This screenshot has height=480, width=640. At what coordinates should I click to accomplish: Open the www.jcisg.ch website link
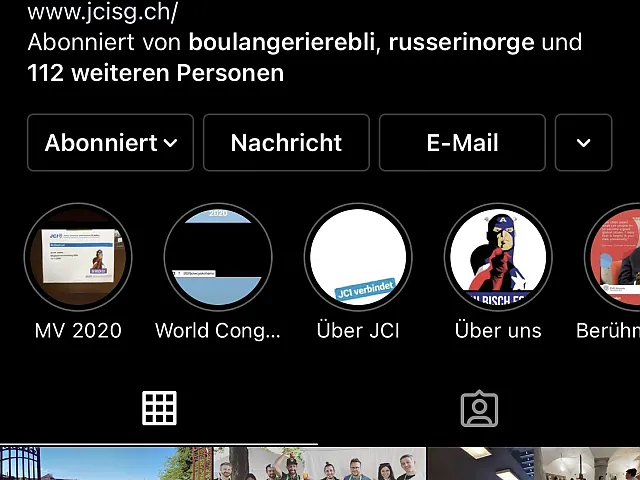click(103, 12)
